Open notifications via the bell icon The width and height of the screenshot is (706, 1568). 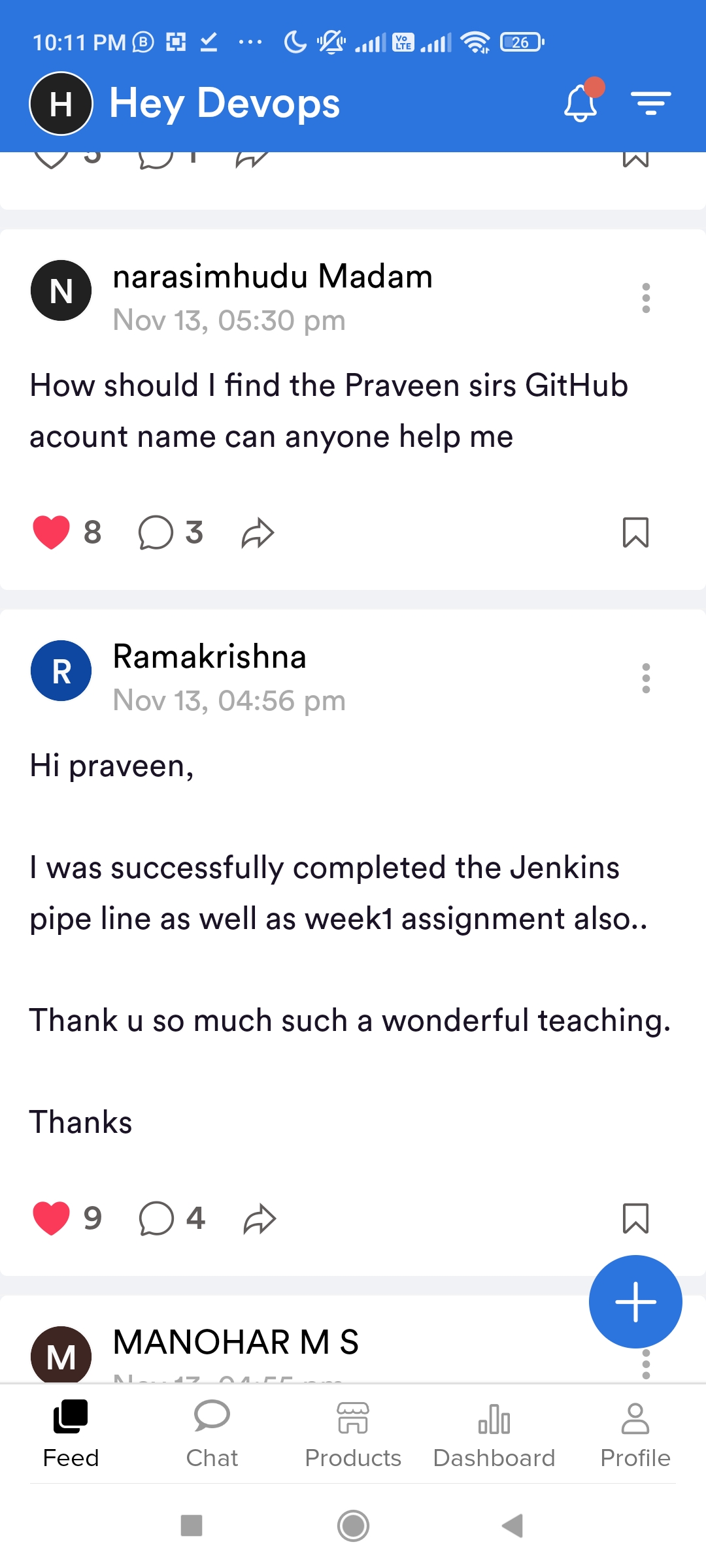(580, 103)
